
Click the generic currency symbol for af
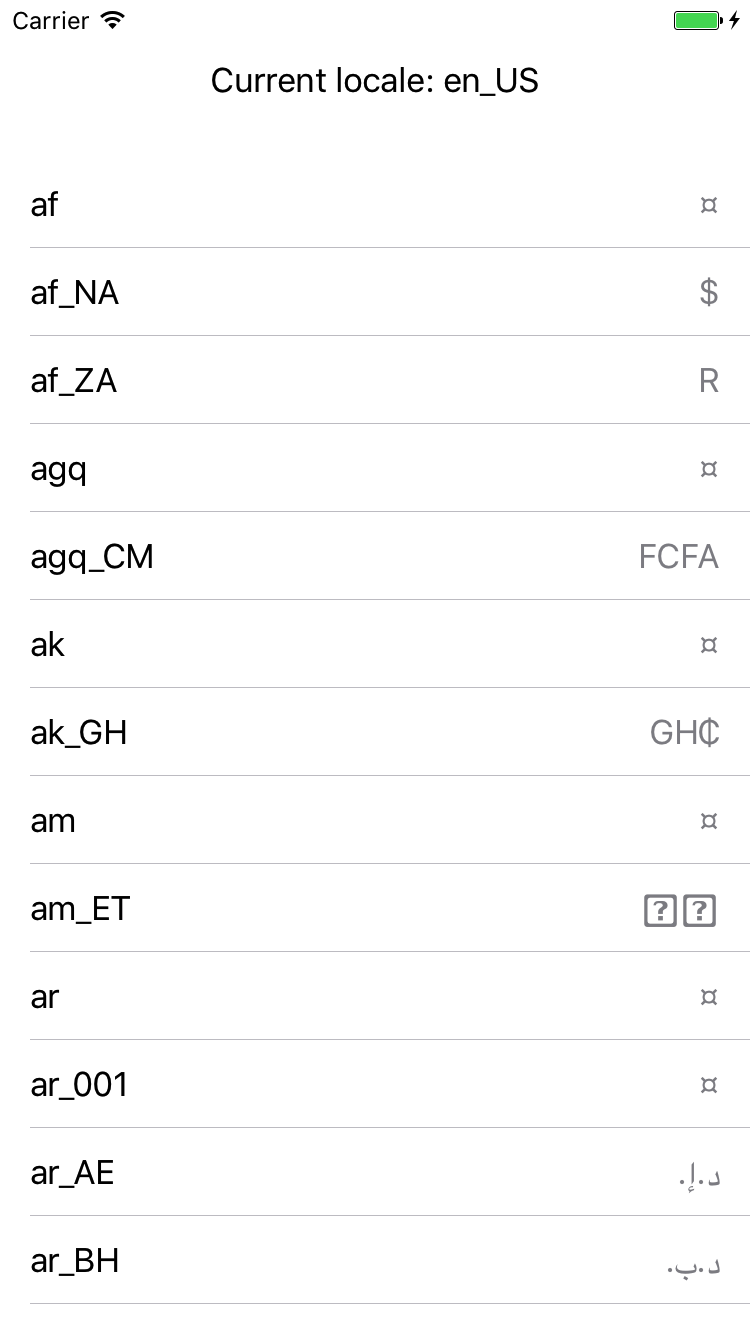pyautogui.click(x=710, y=204)
